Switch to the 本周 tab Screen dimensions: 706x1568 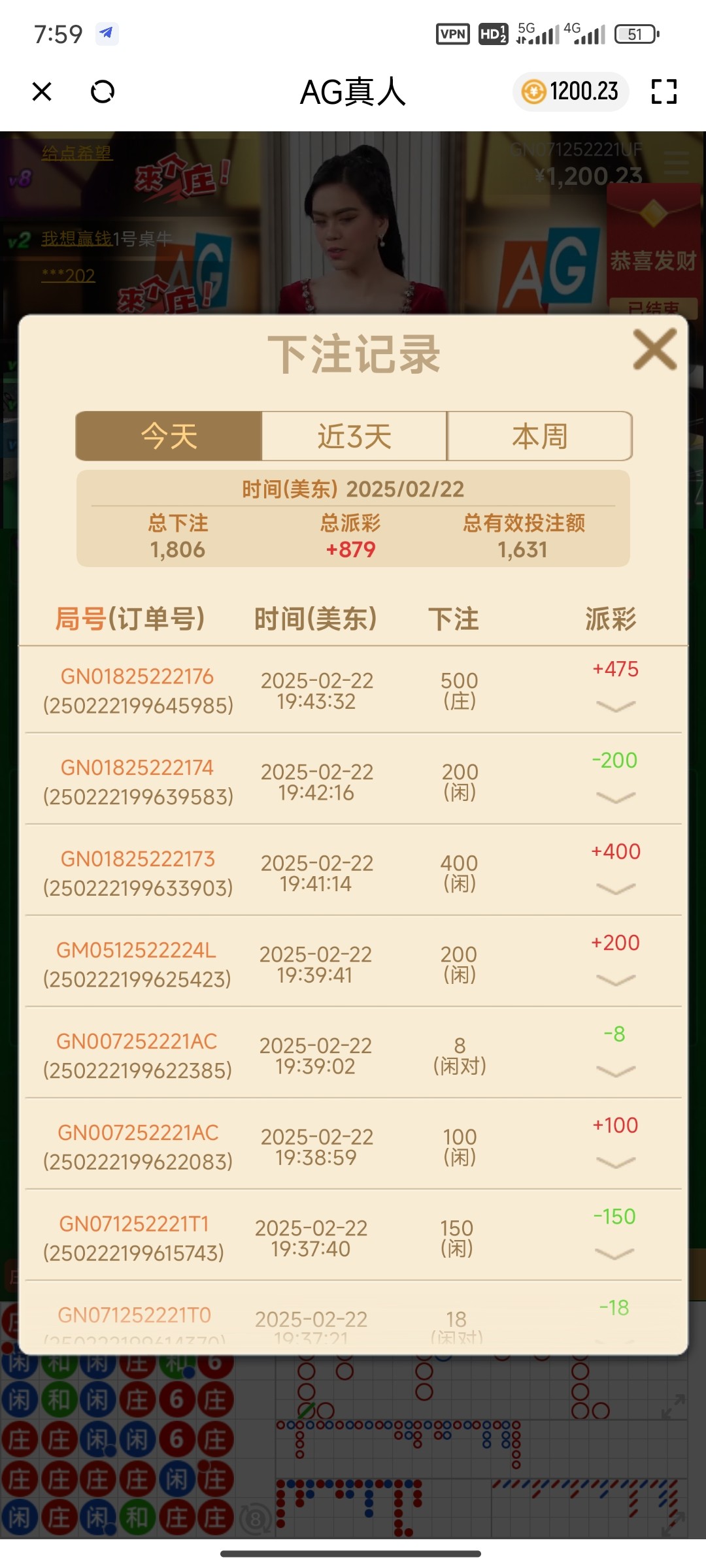[539, 436]
